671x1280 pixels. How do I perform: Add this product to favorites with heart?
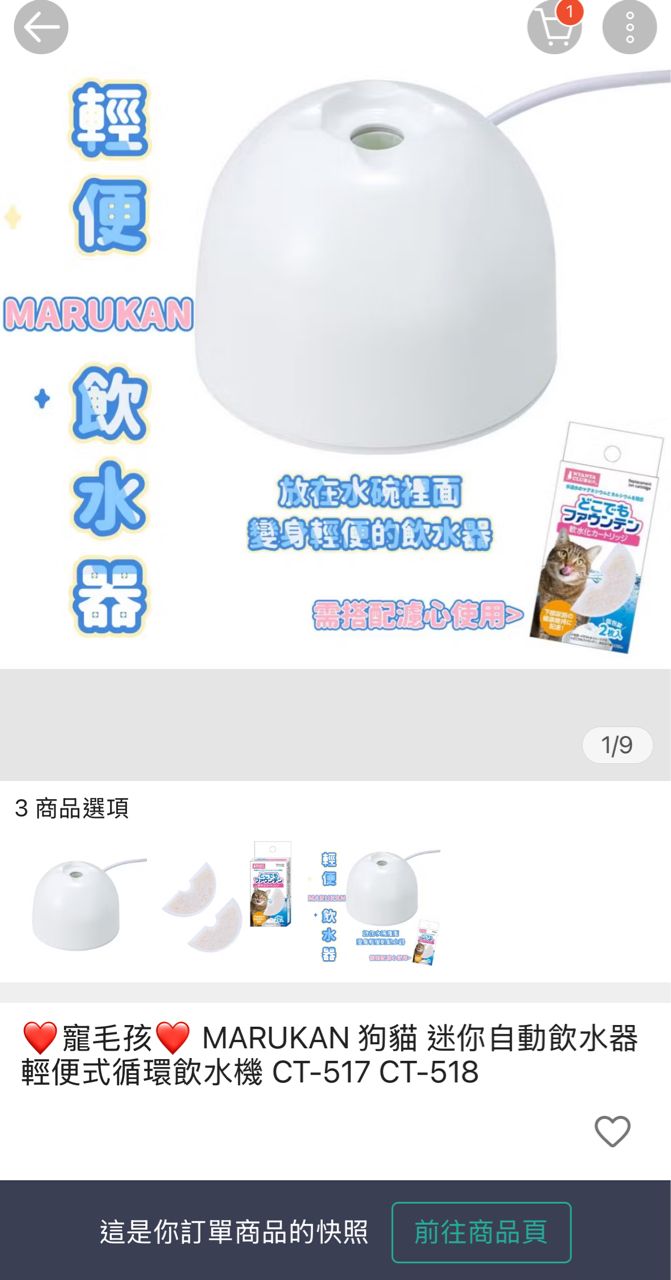pos(612,1131)
